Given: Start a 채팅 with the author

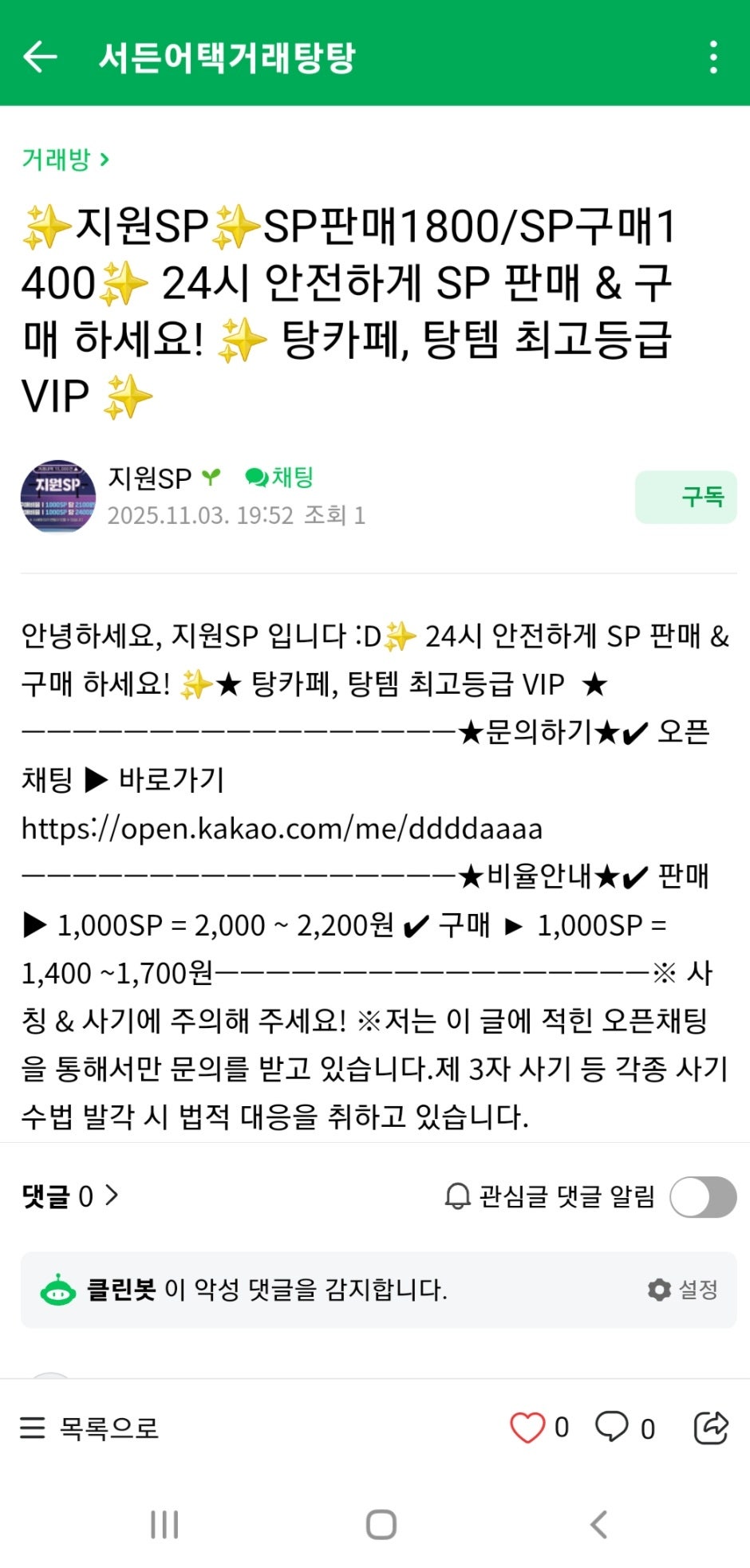Looking at the screenshot, I should (x=279, y=477).
